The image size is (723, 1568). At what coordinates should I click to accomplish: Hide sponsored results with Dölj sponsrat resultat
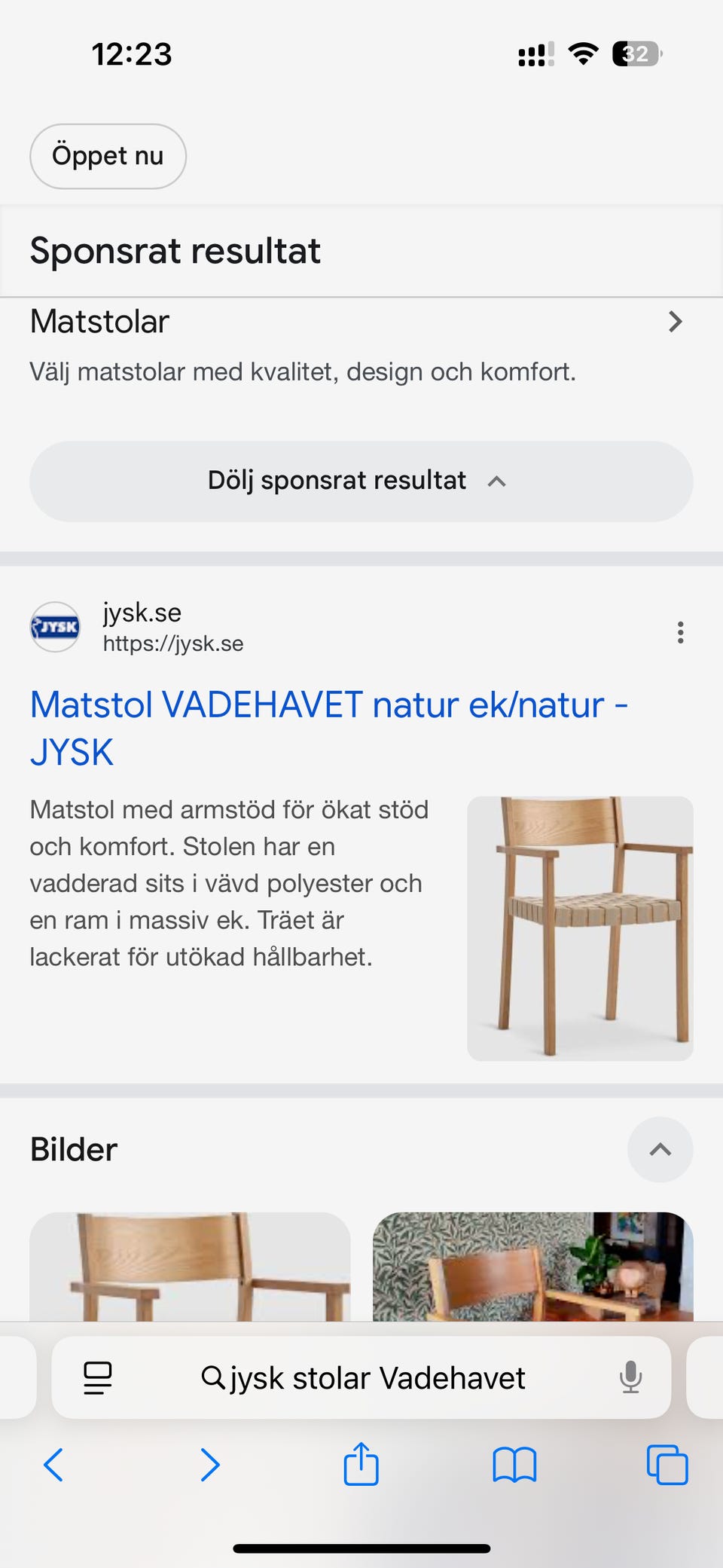[361, 481]
